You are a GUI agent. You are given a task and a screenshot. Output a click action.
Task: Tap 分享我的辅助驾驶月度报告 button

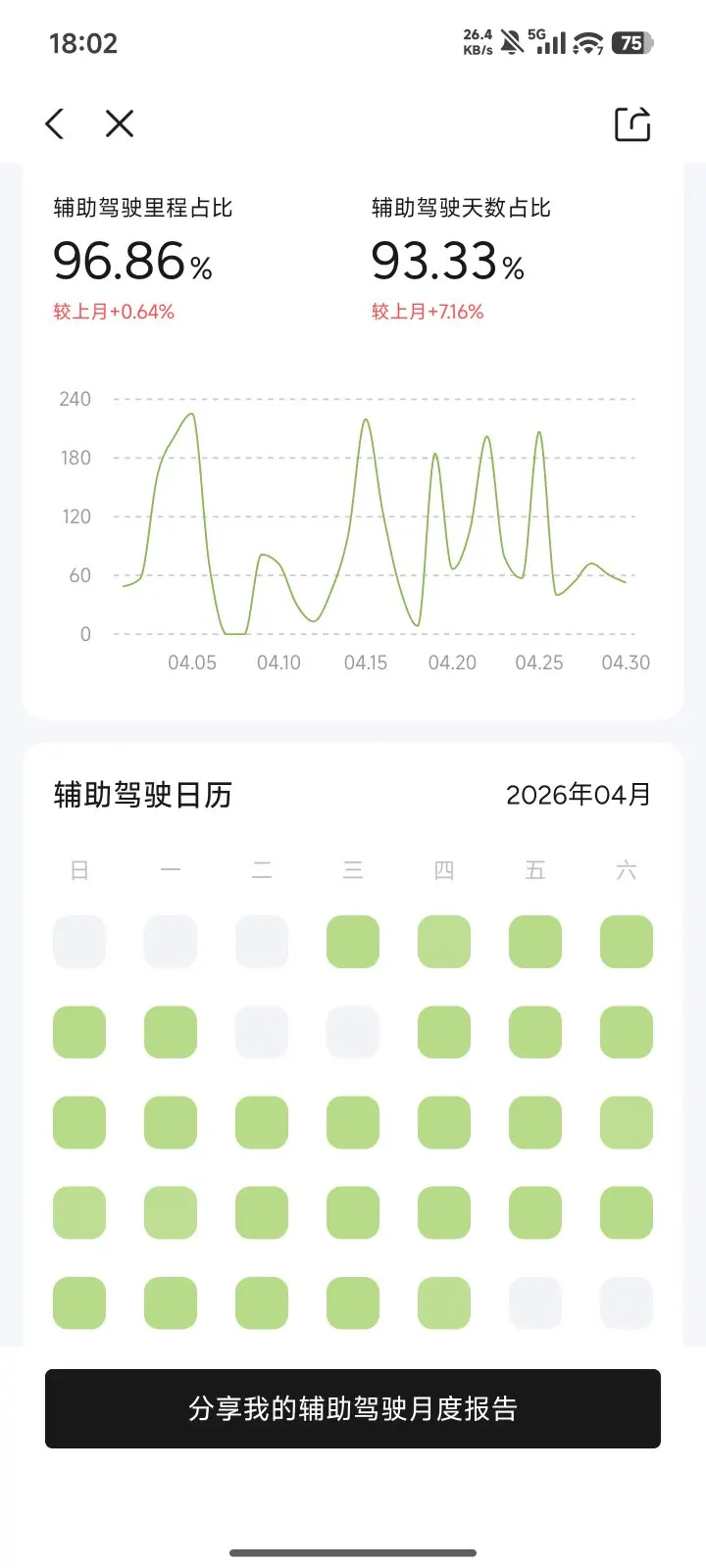[353, 1408]
